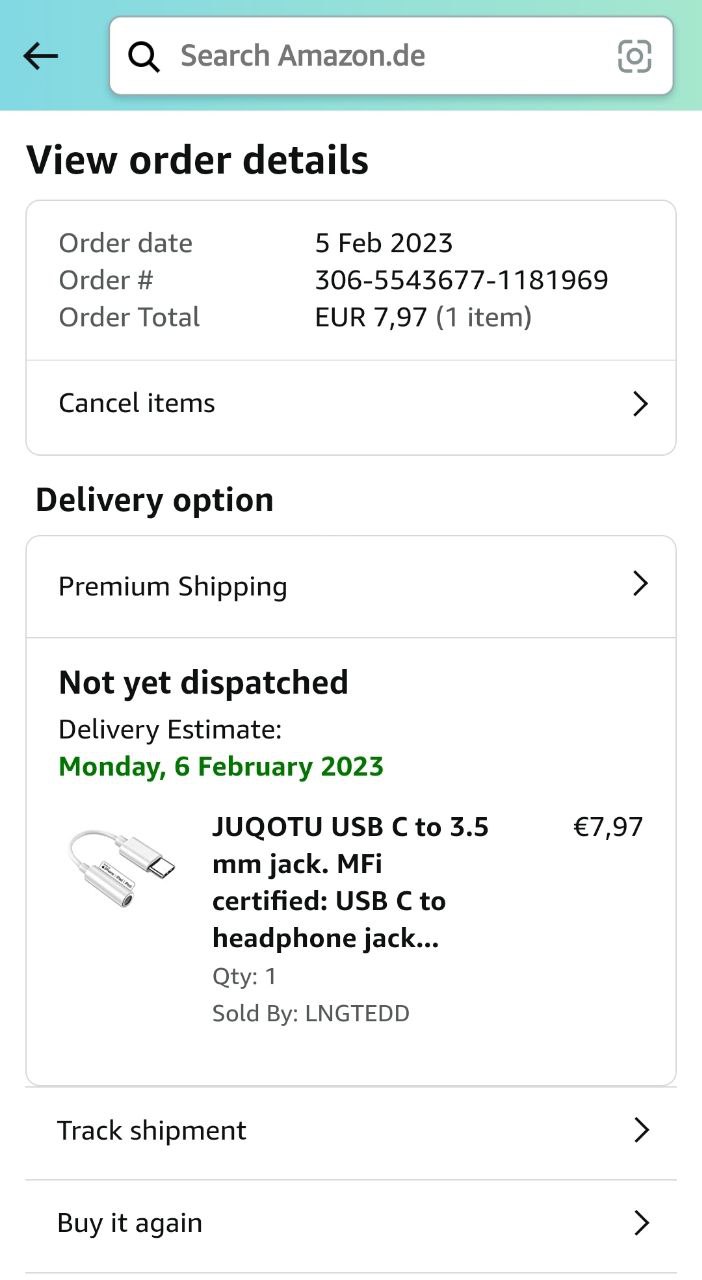Tap the Search Amazon.de field
The height and width of the screenshot is (1280, 702).
coord(380,56)
